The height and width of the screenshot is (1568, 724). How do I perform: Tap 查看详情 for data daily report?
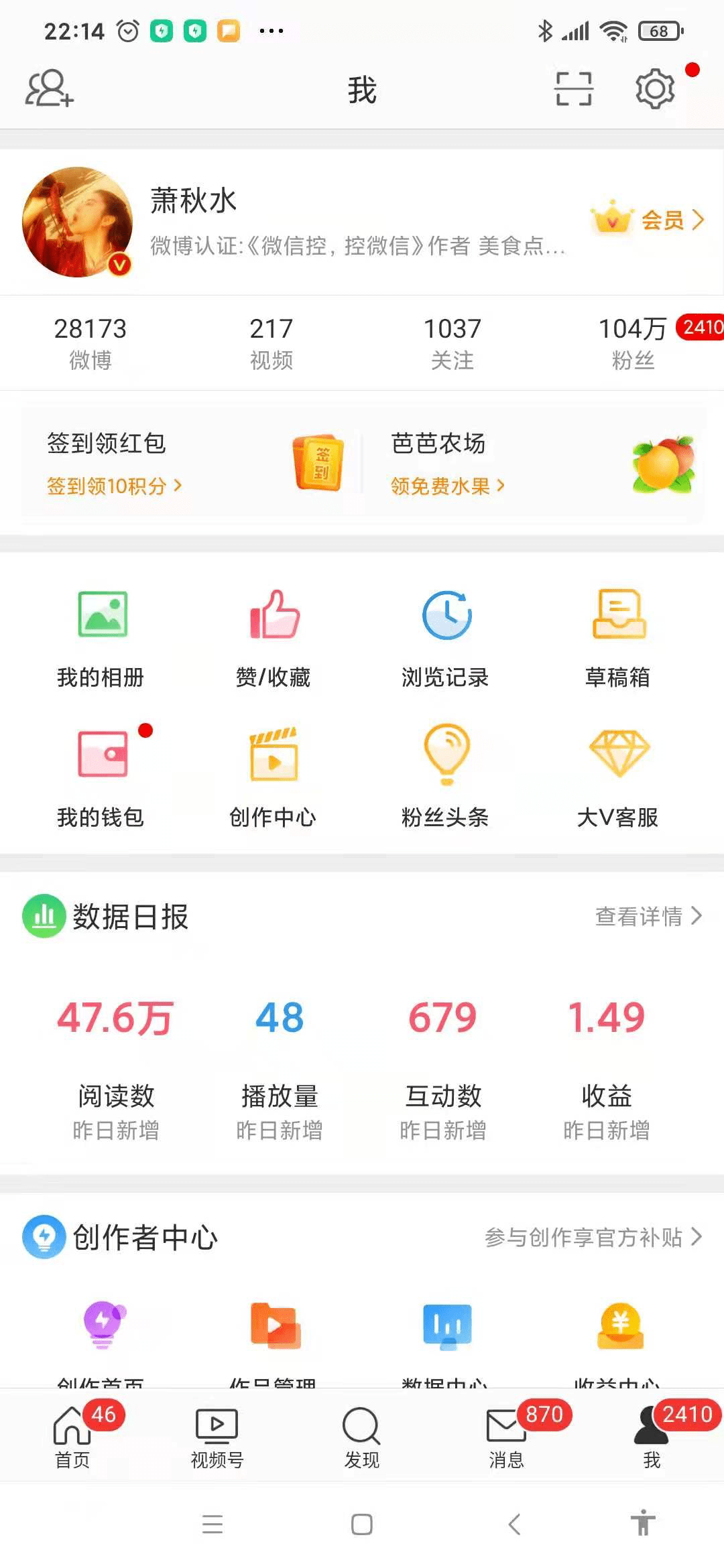tap(648, 916)
